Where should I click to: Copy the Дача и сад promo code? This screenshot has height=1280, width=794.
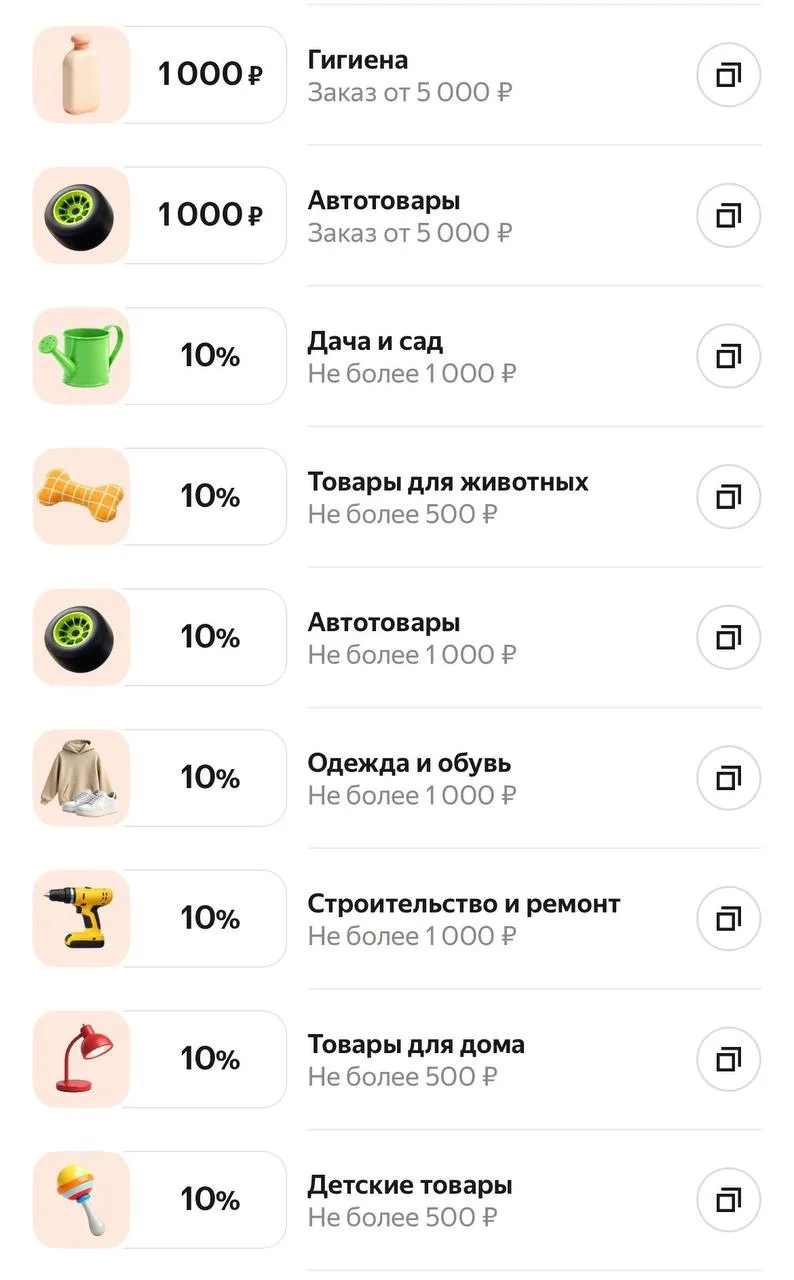[x=729, y=356]
